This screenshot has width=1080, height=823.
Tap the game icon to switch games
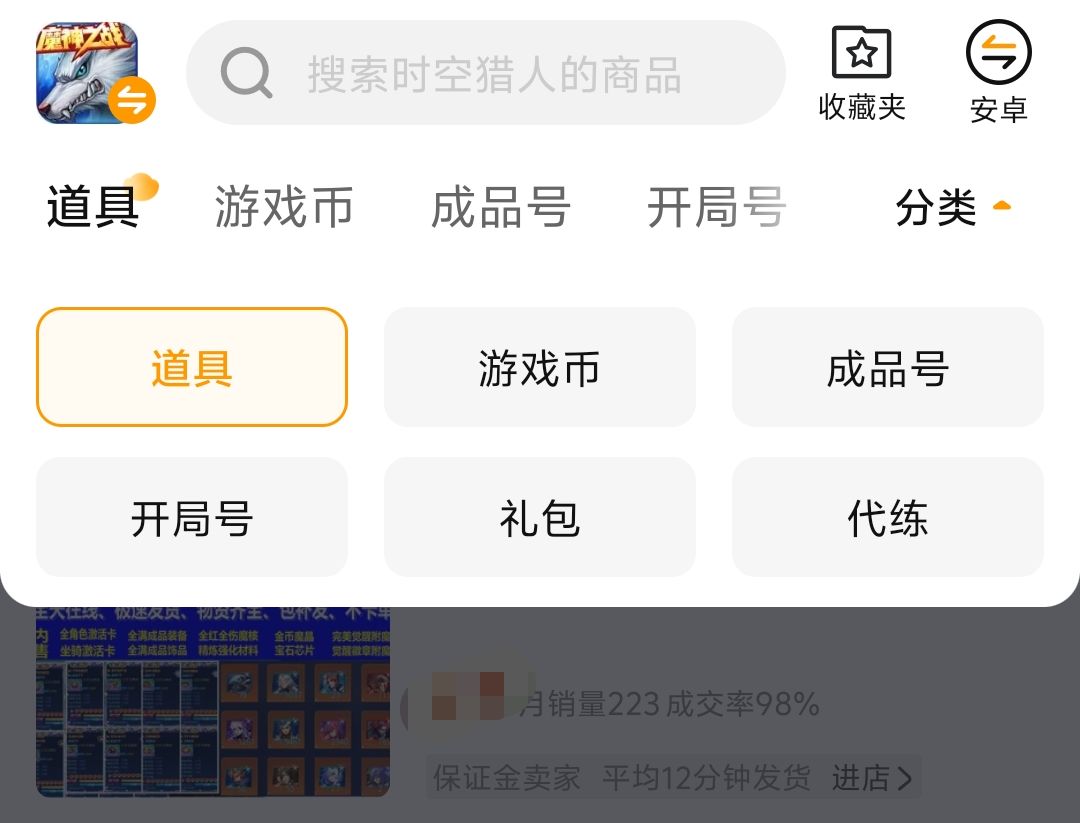click(88, 73)
